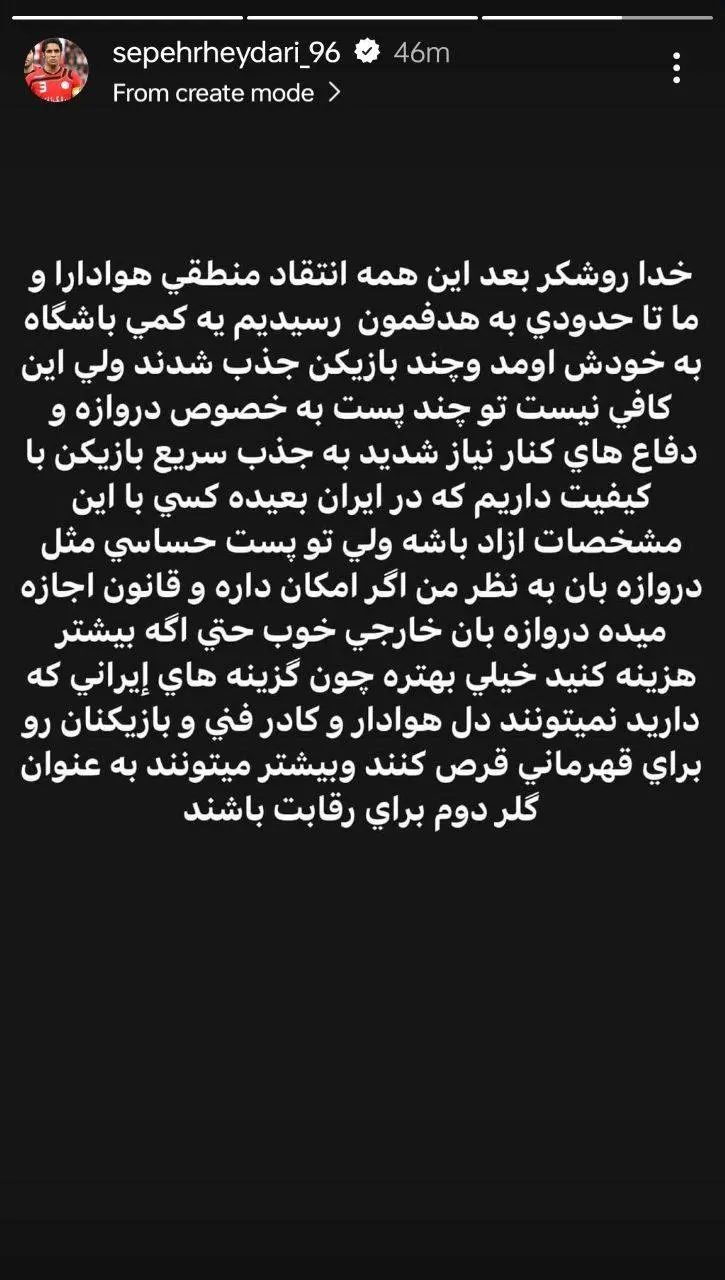
Task: Open the three-dot story options menu
Action: [x=677, y=68]
